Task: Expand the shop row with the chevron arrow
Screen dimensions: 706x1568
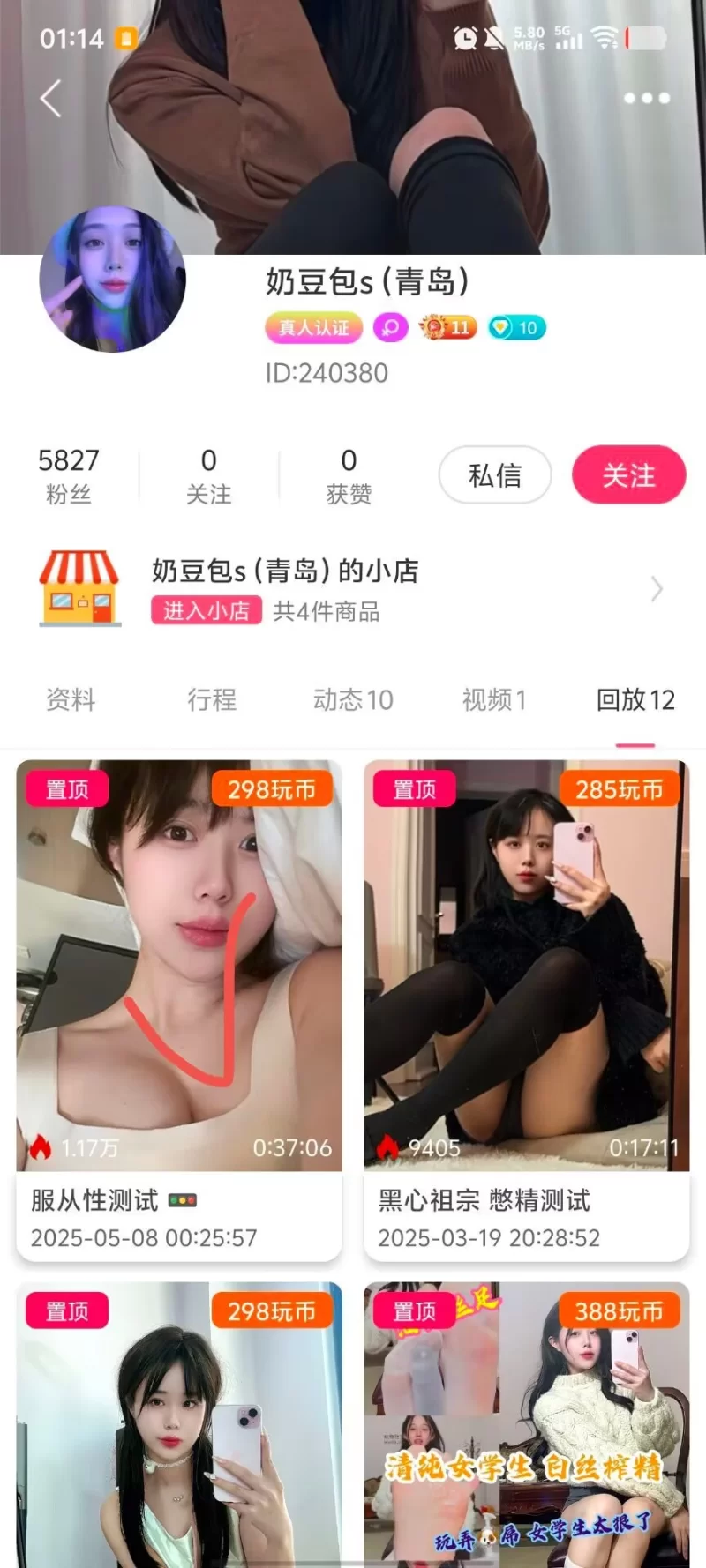Action: pos(656,588)
